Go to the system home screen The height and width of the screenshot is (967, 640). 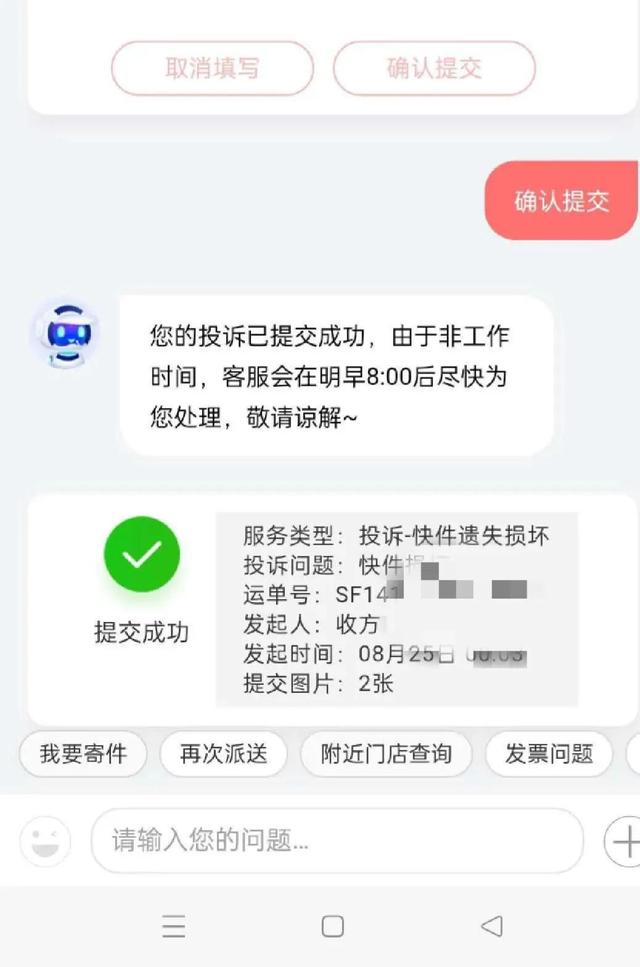click(333, 927)
